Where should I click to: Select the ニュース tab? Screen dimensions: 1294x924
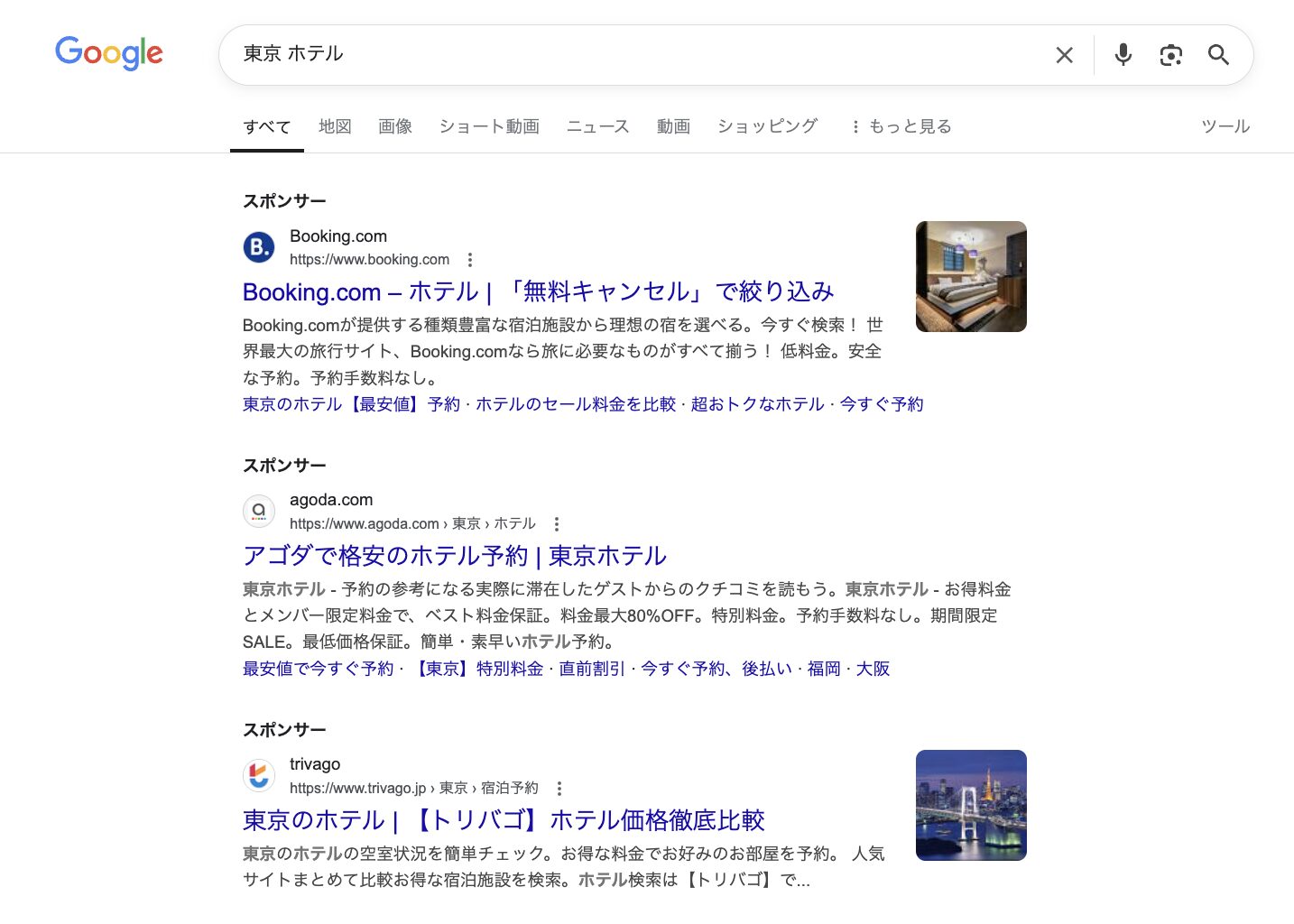pos(597,126)
